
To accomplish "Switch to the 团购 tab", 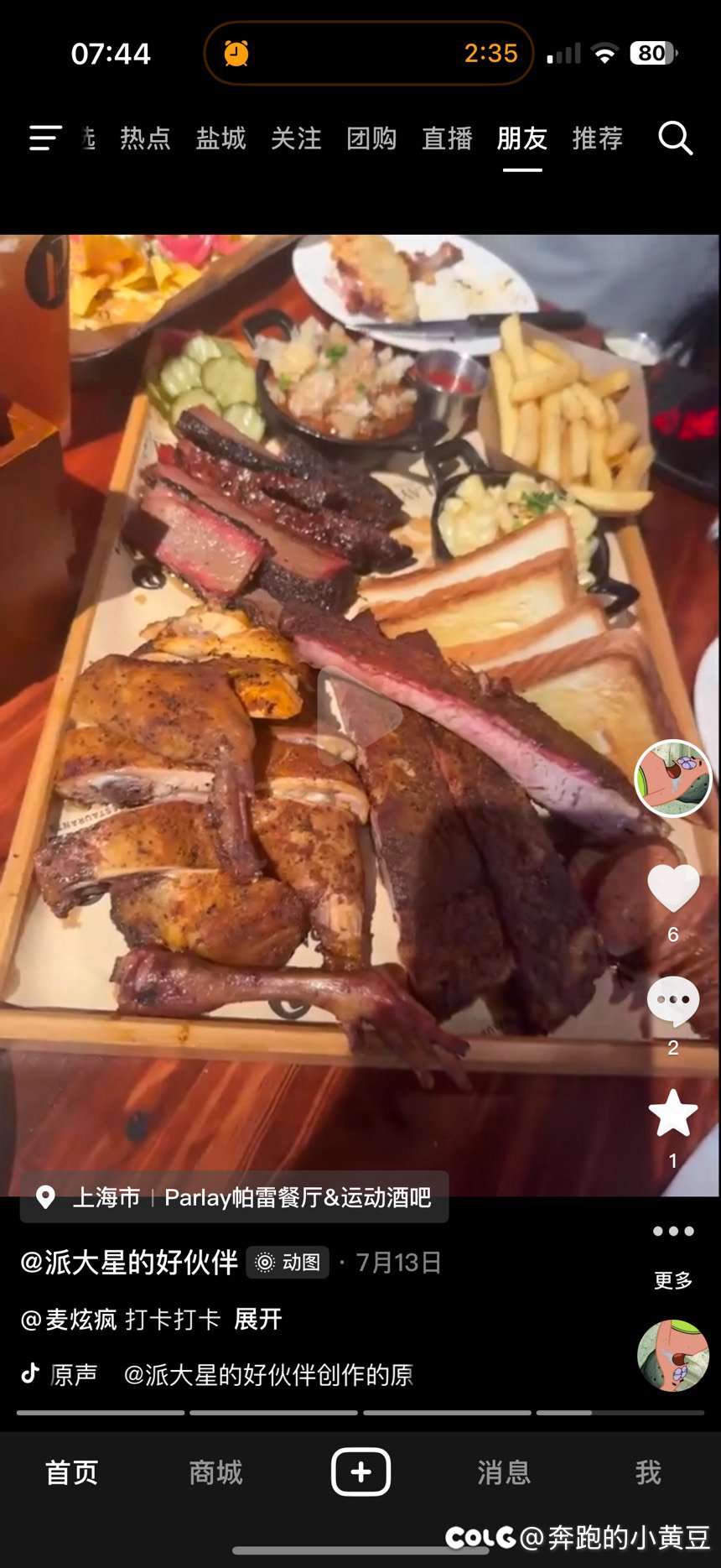I will (371, 138).
